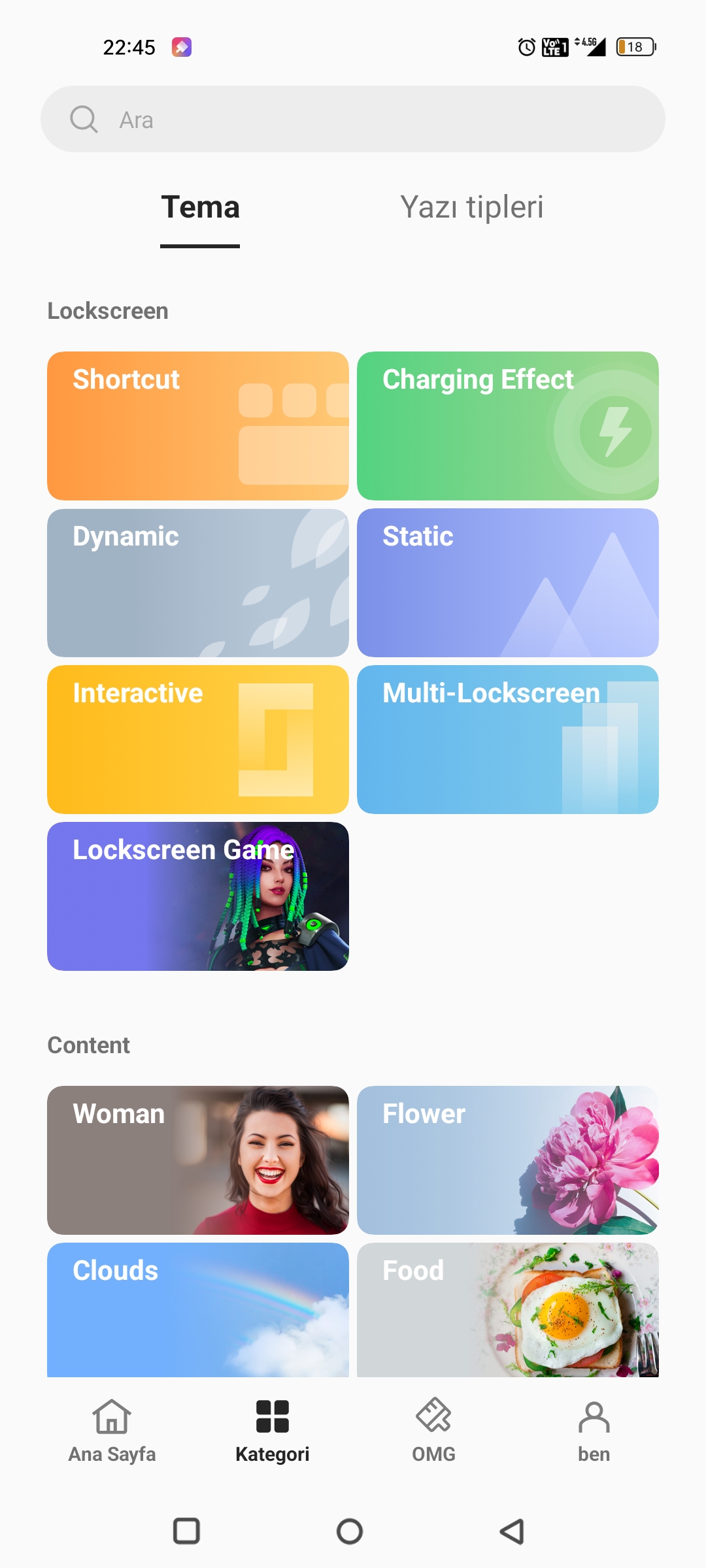Screen dimensions: 706x1568
Task: Go to the Ana Sayfa tab
Action: 112,1431
